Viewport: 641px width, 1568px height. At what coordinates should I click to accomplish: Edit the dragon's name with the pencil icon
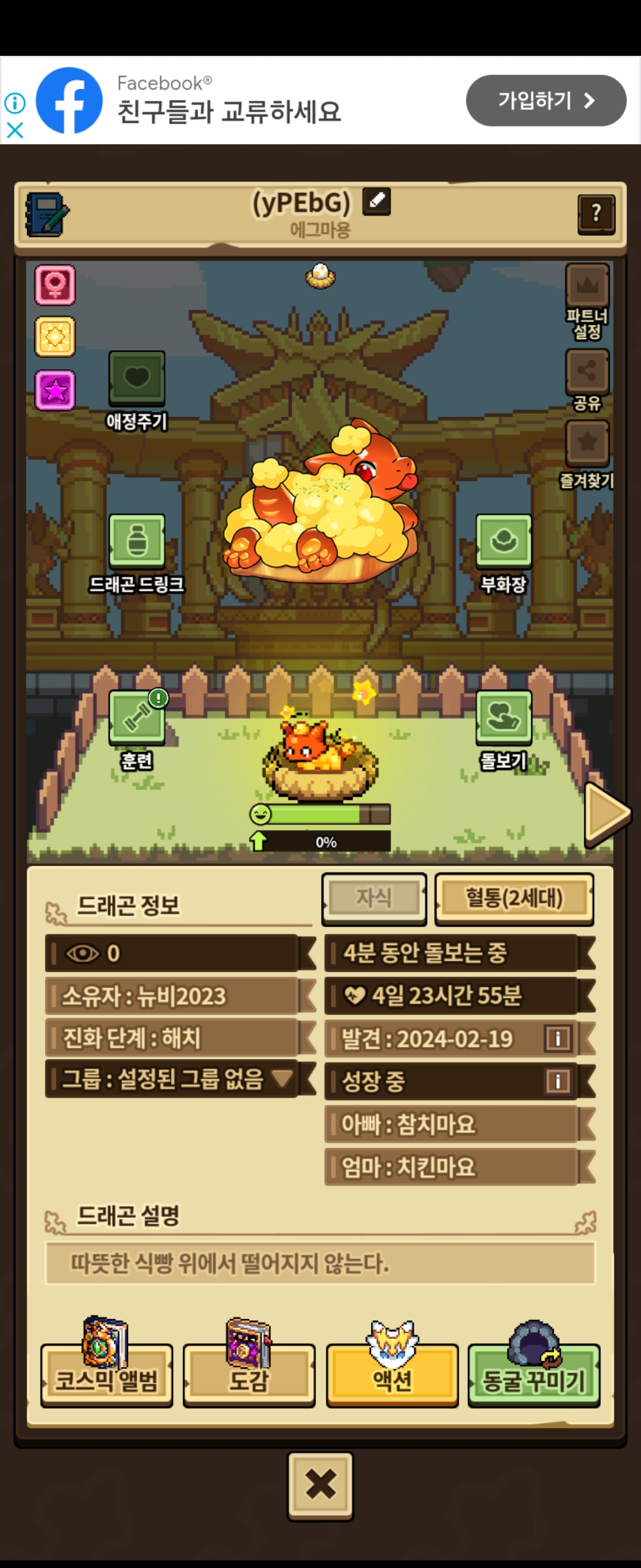click(376, 201)
